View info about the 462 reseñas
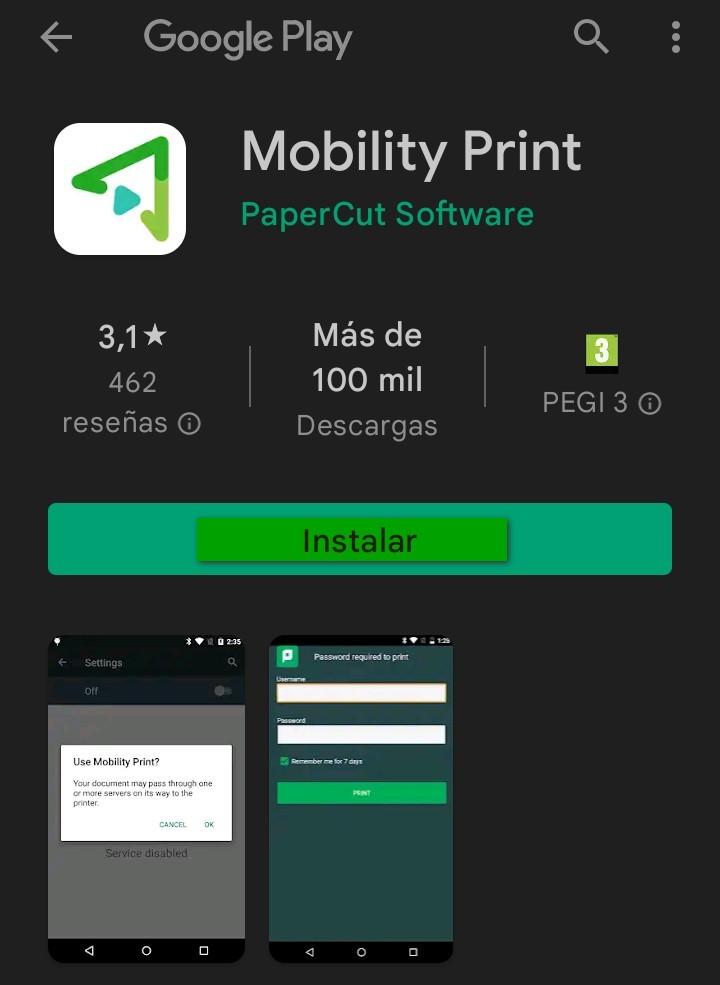This screenshot has height=985, width=720. pyautogui.click(x=189, y=424)
